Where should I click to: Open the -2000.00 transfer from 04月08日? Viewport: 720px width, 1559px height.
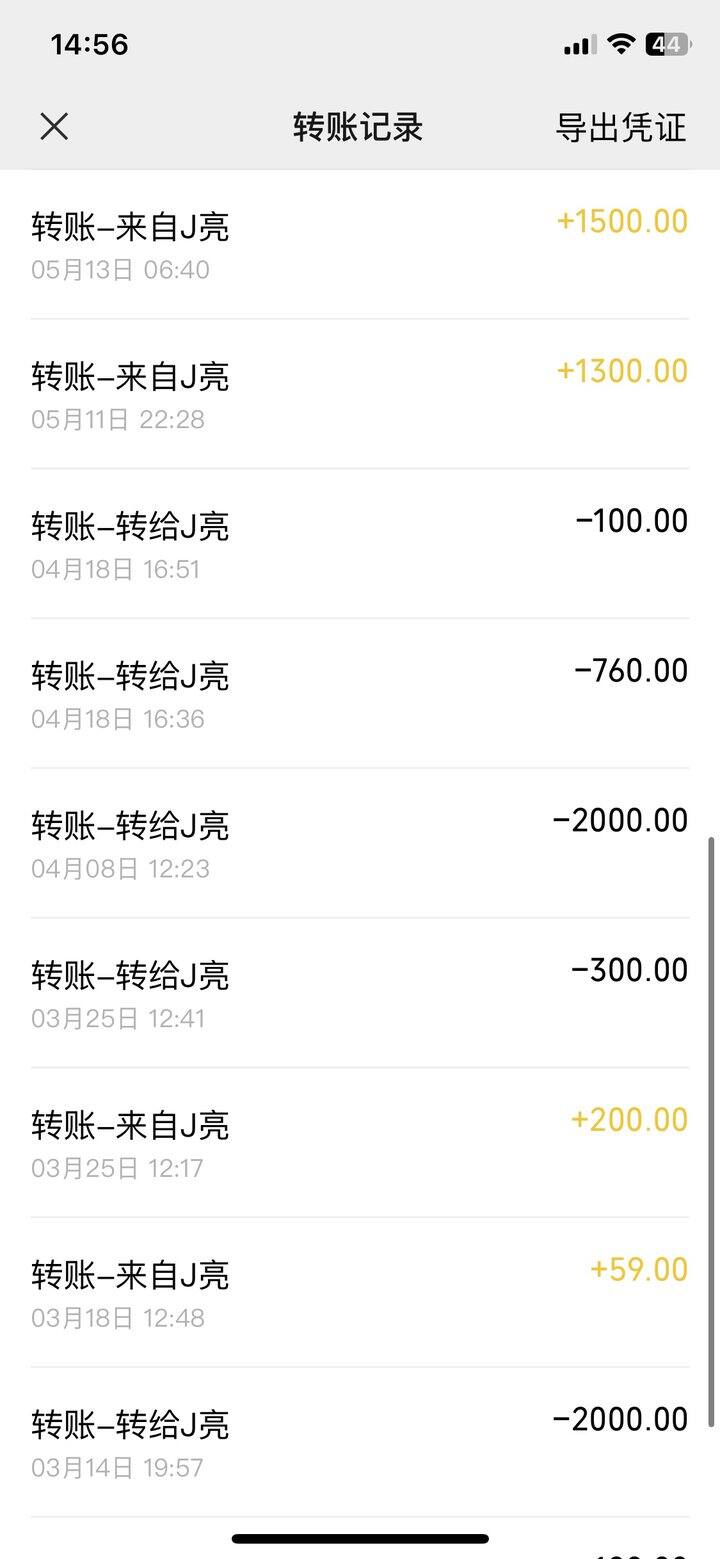coord(360,843)
